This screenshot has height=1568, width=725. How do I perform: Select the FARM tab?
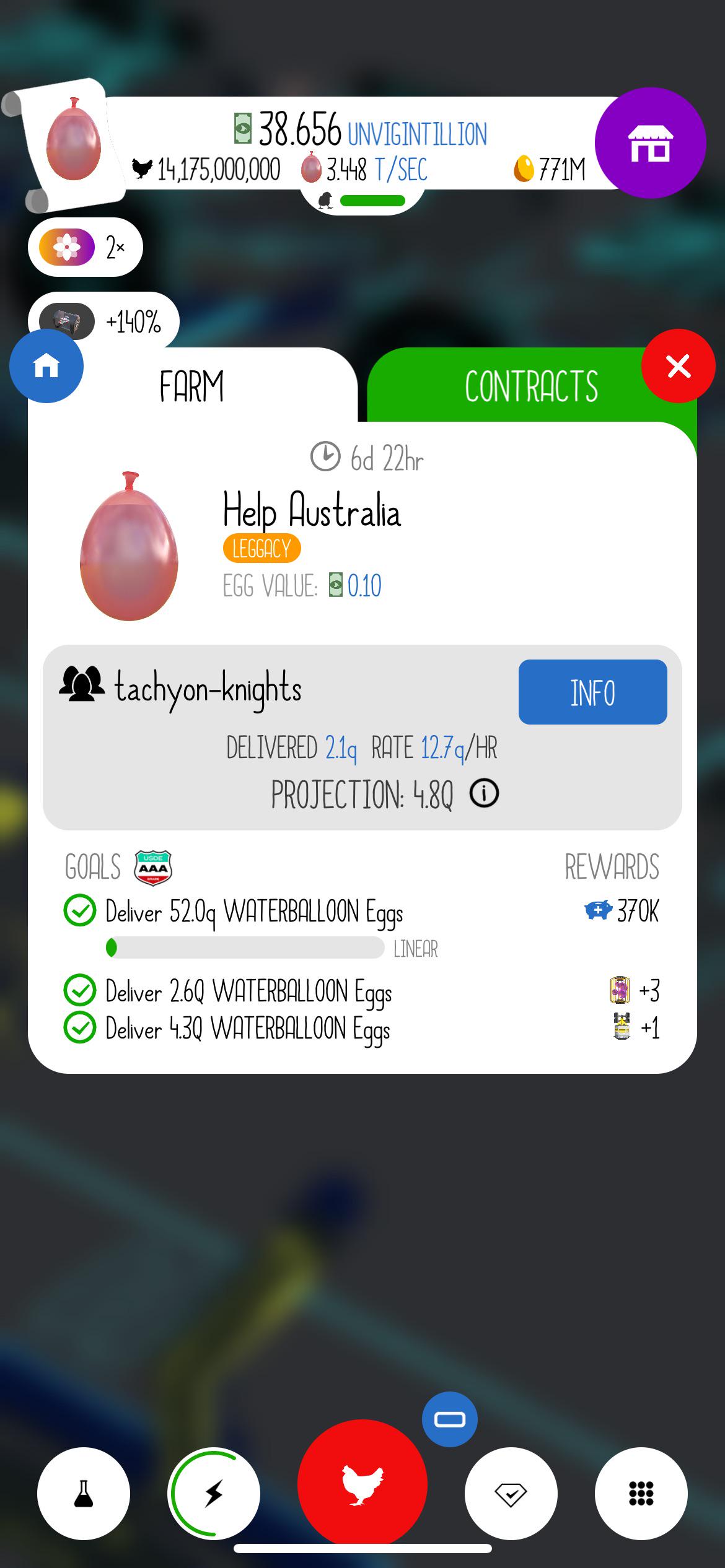click(x=192, y=386)
